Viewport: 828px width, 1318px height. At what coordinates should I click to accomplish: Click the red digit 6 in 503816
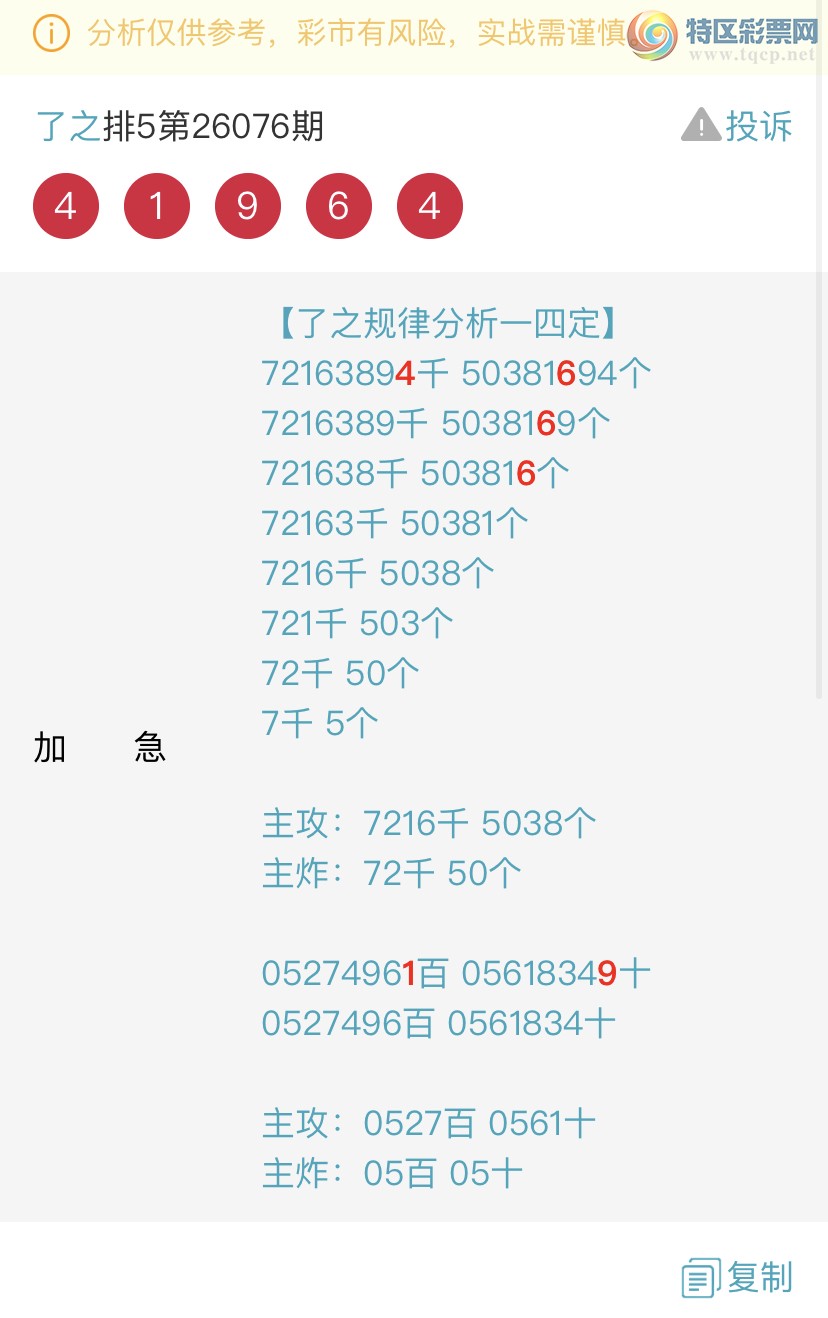527,472
